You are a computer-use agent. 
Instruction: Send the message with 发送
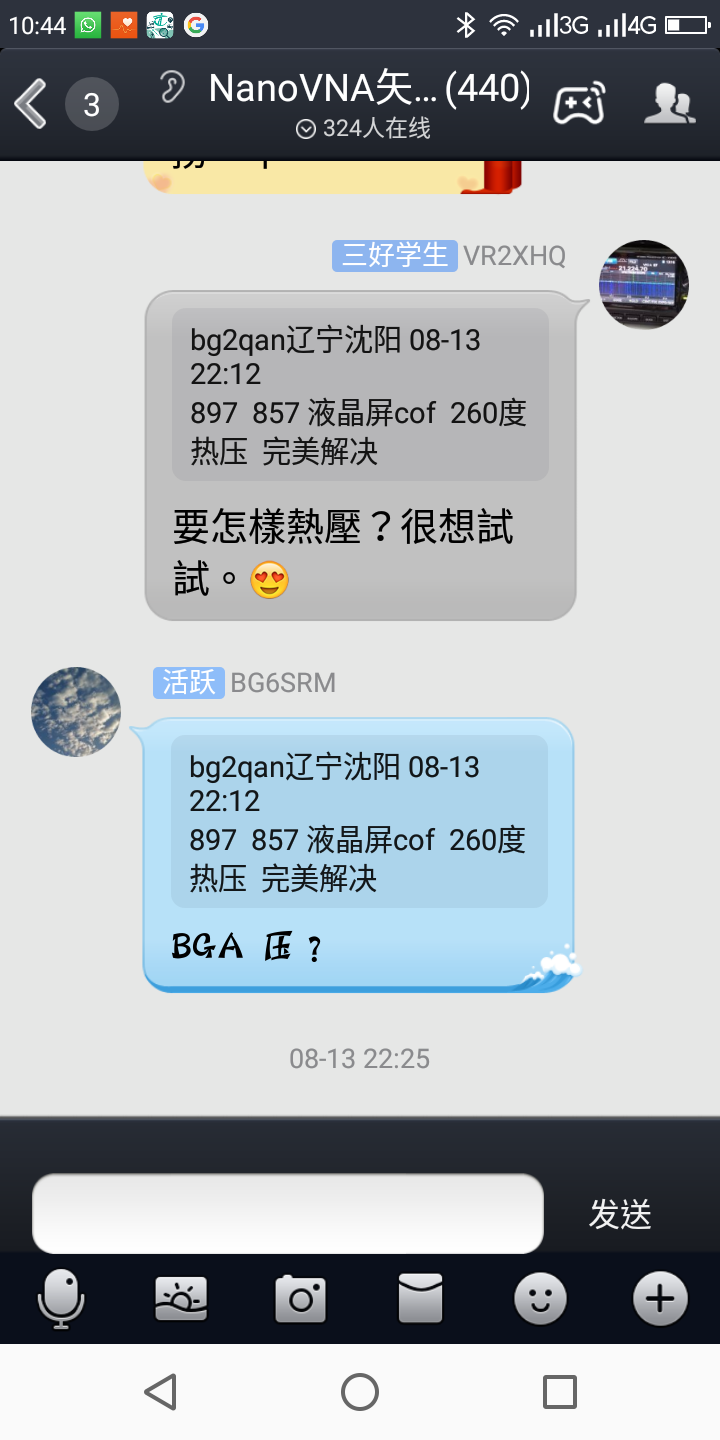point(620,1214)
